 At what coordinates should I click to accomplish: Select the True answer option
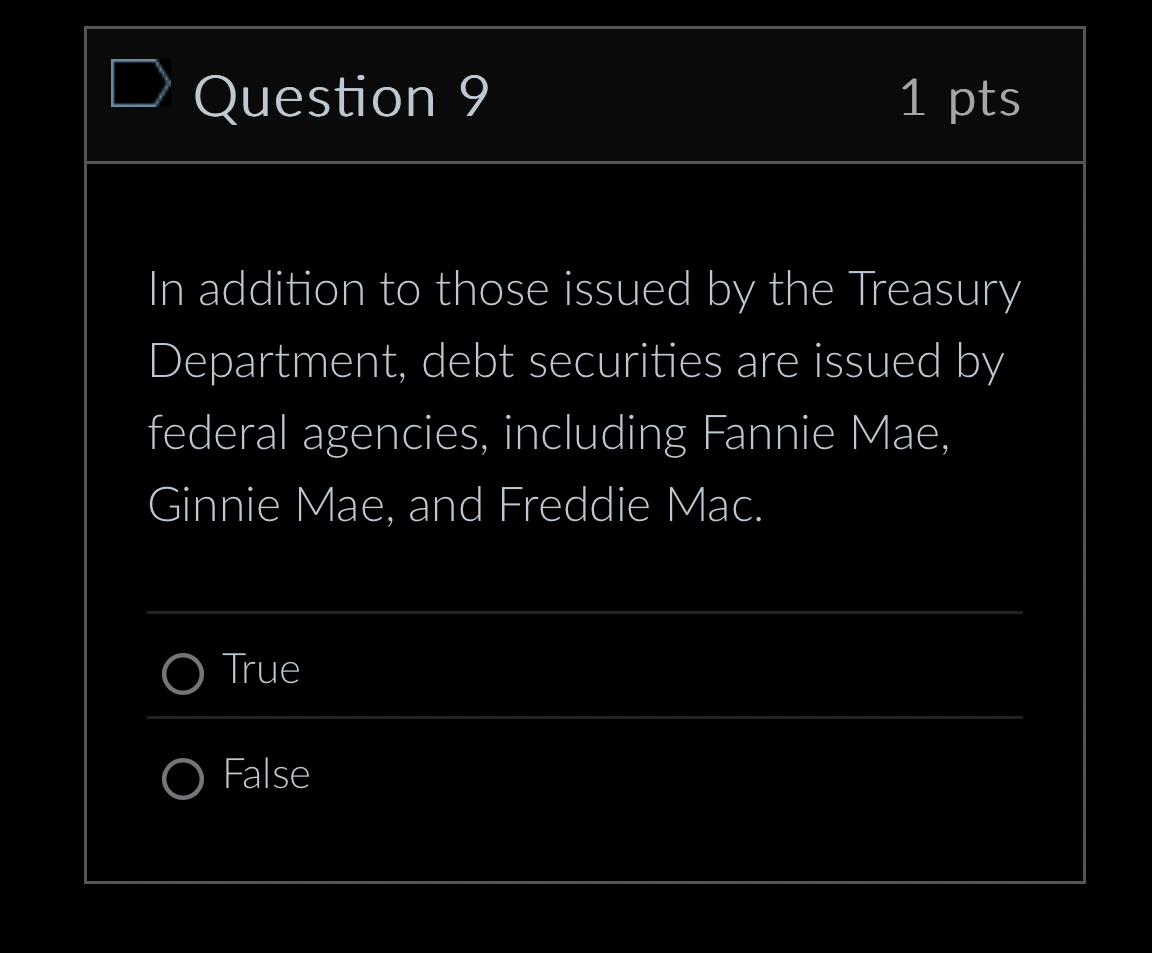click(183, 674)
